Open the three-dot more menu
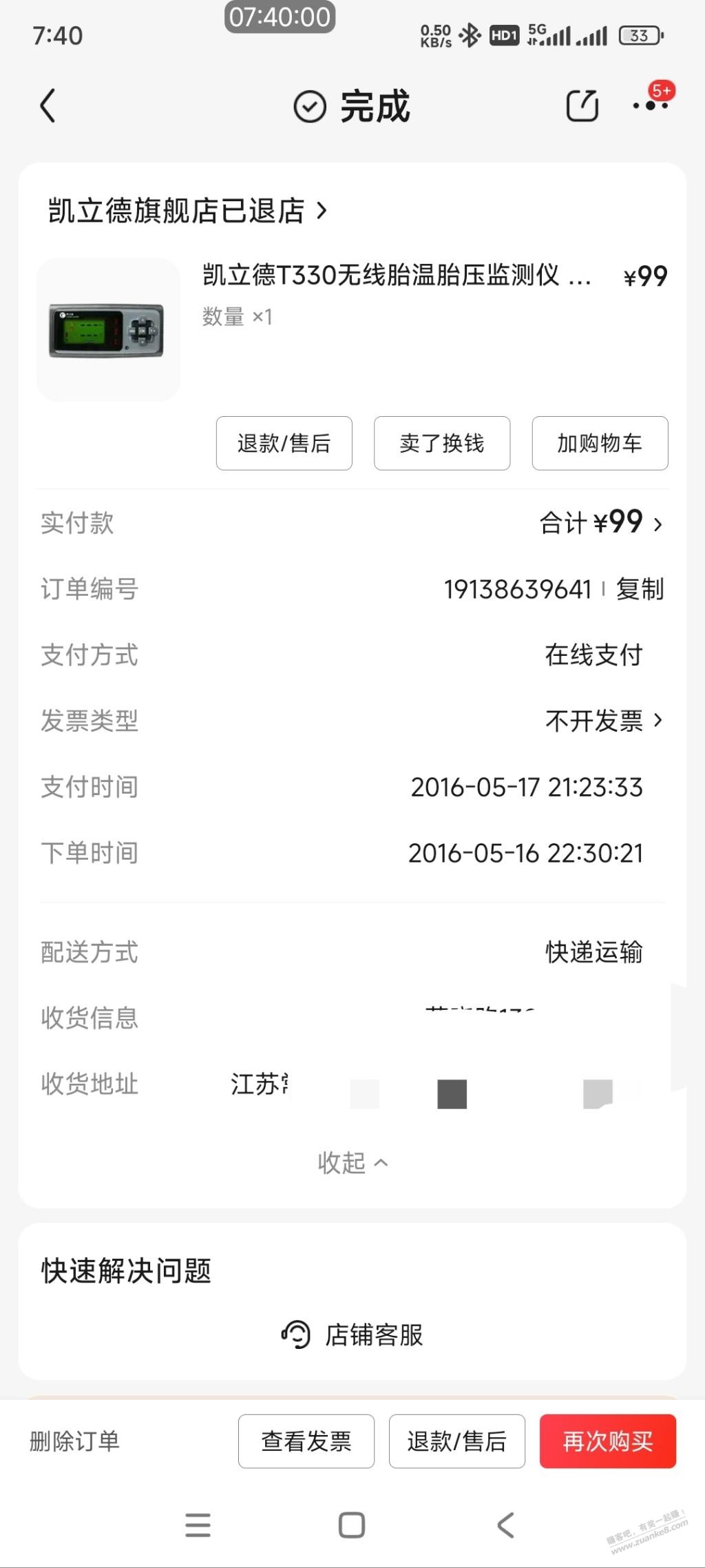The width and height of the screenshot is (705, 1568). [x=651, y=105]
